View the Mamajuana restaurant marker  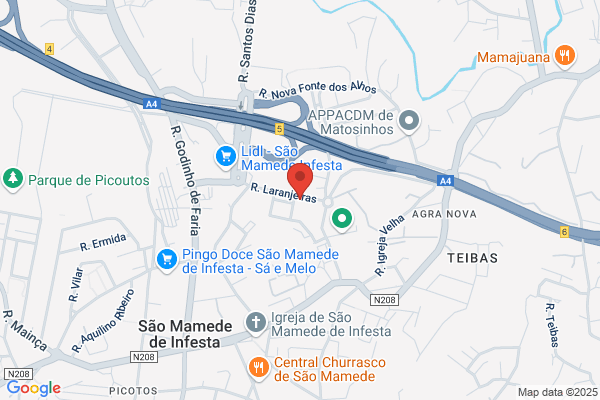point(565,56)
